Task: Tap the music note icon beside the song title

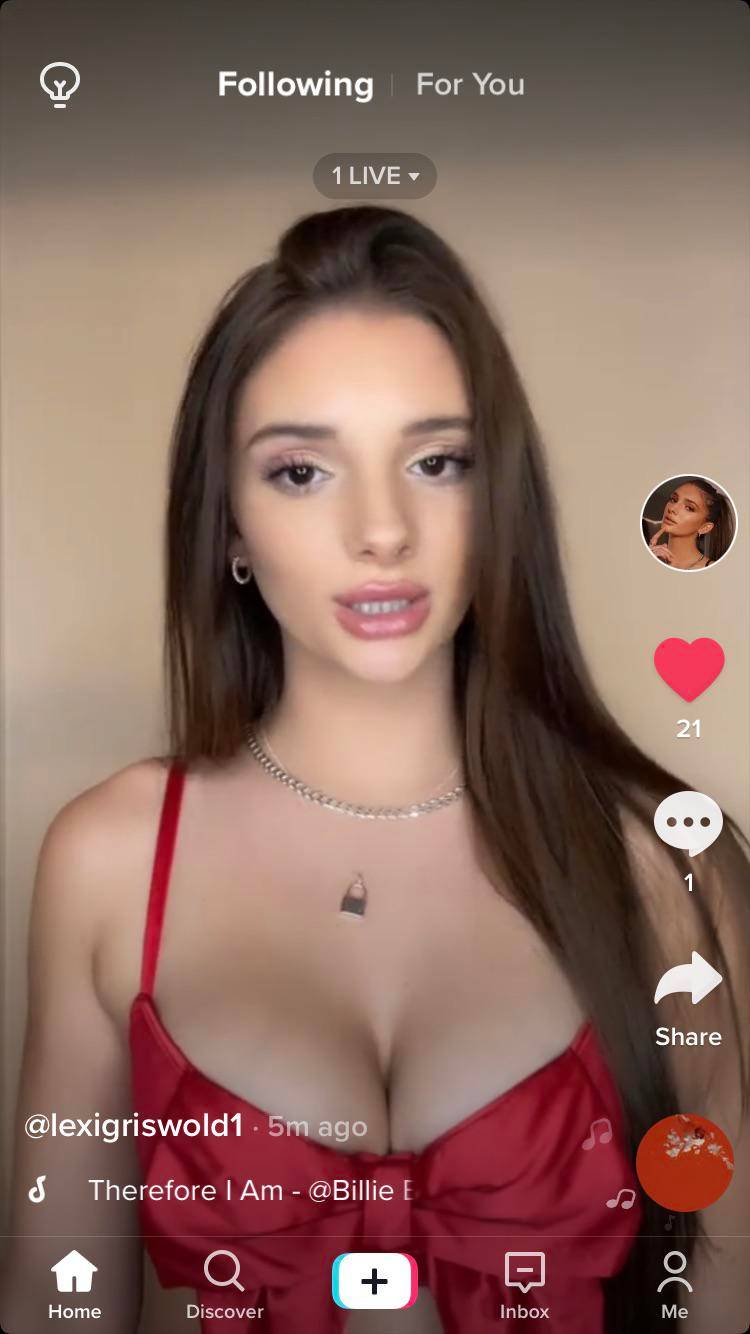Action: (x=42, y=1190)
